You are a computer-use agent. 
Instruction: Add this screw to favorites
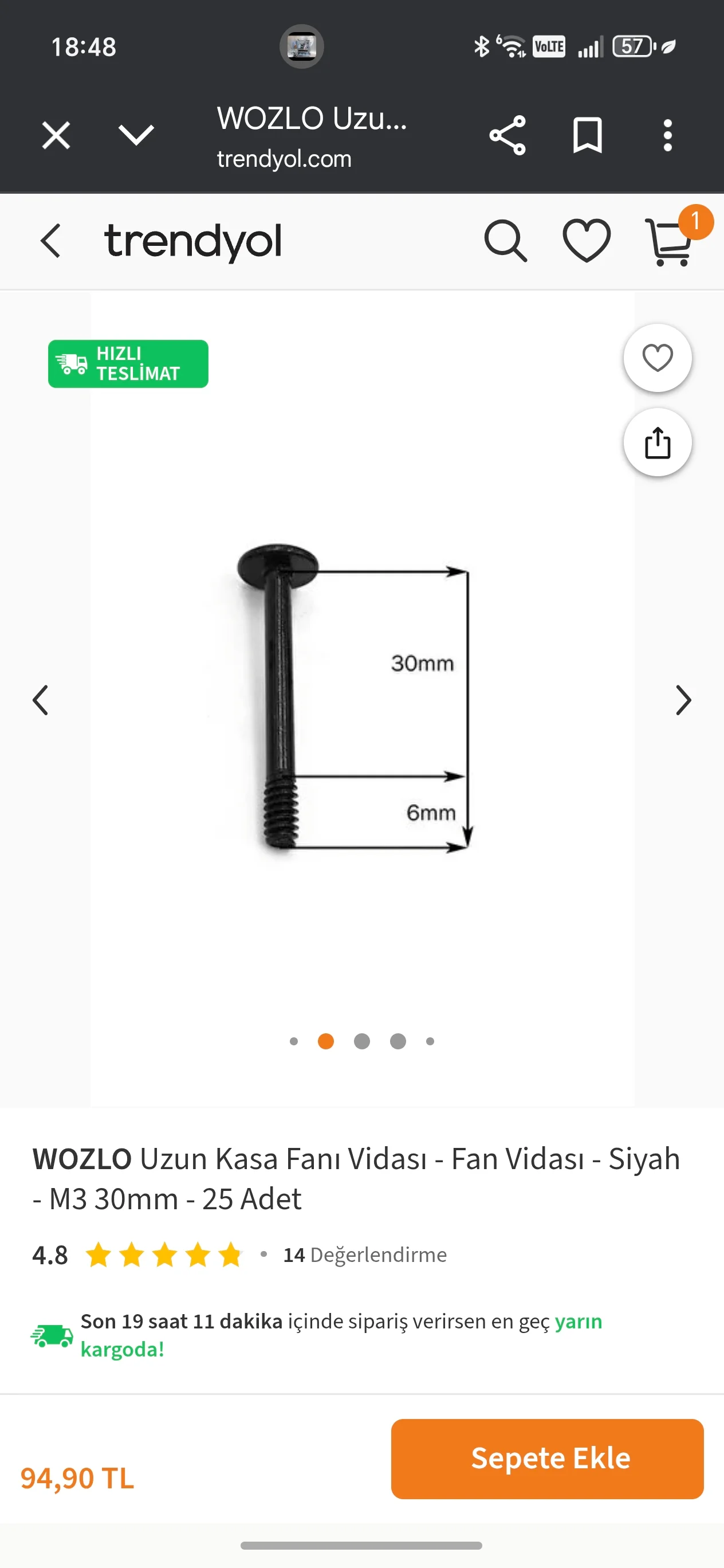click(657, 358)
